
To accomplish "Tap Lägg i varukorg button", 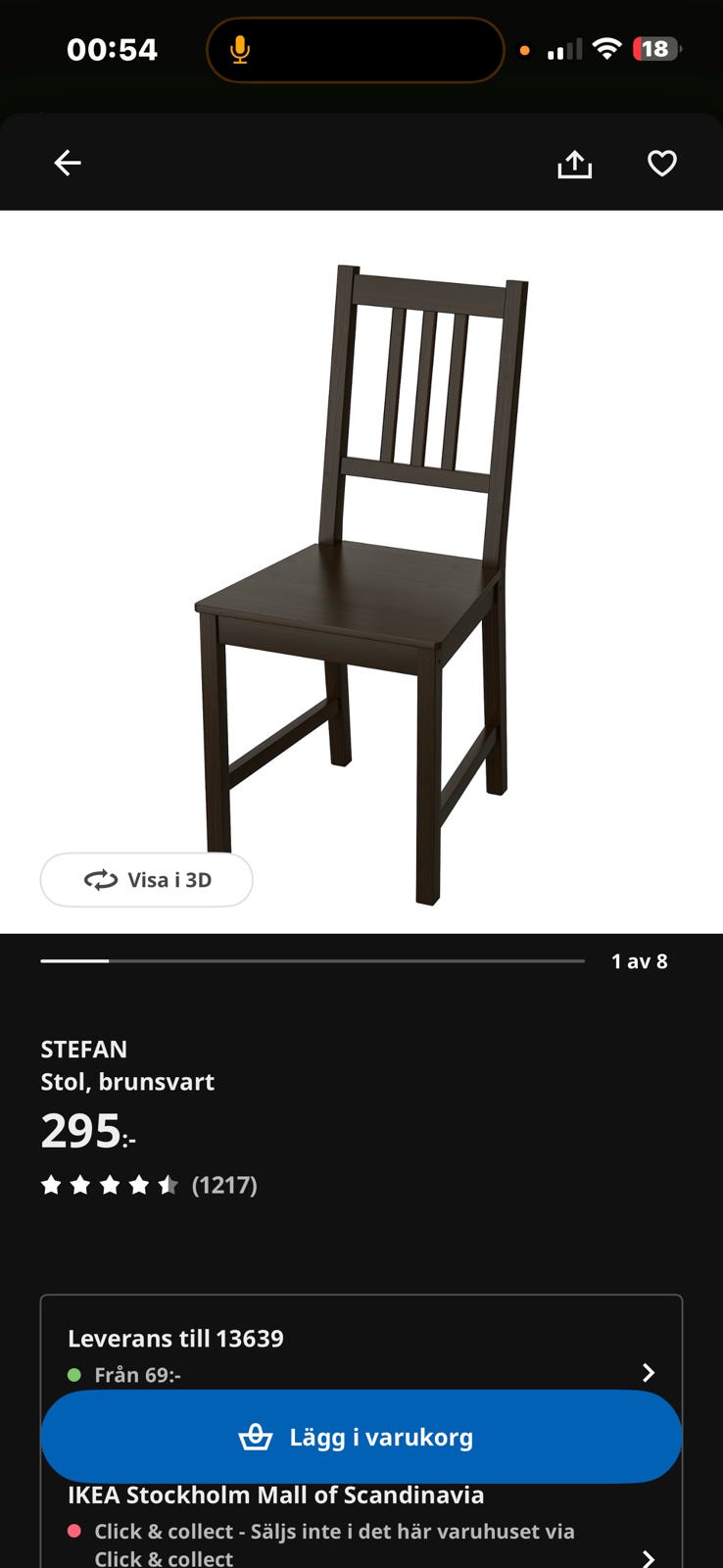I will click(361, 1437).
